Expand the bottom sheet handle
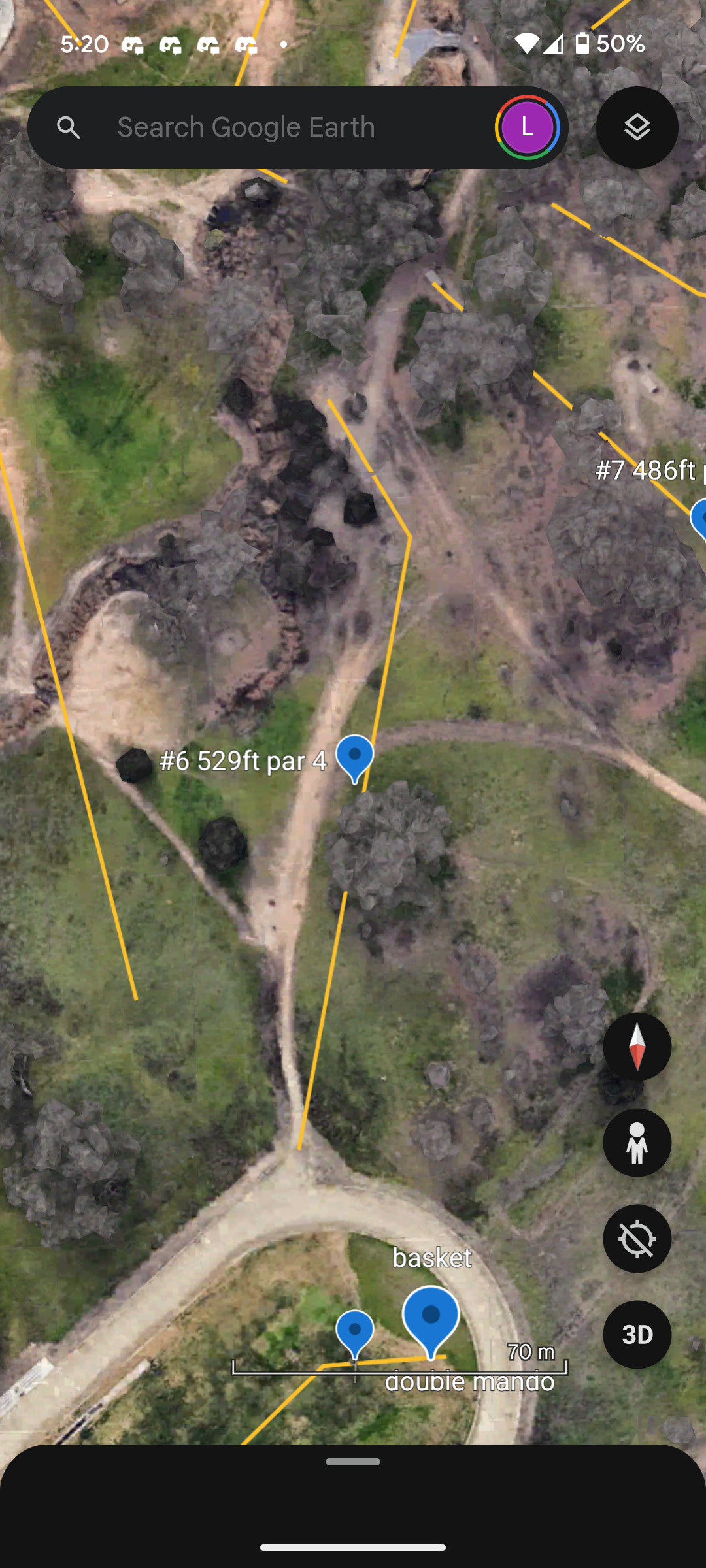The height and width of the screenshot is (1568, 706). coord(353,1462)
